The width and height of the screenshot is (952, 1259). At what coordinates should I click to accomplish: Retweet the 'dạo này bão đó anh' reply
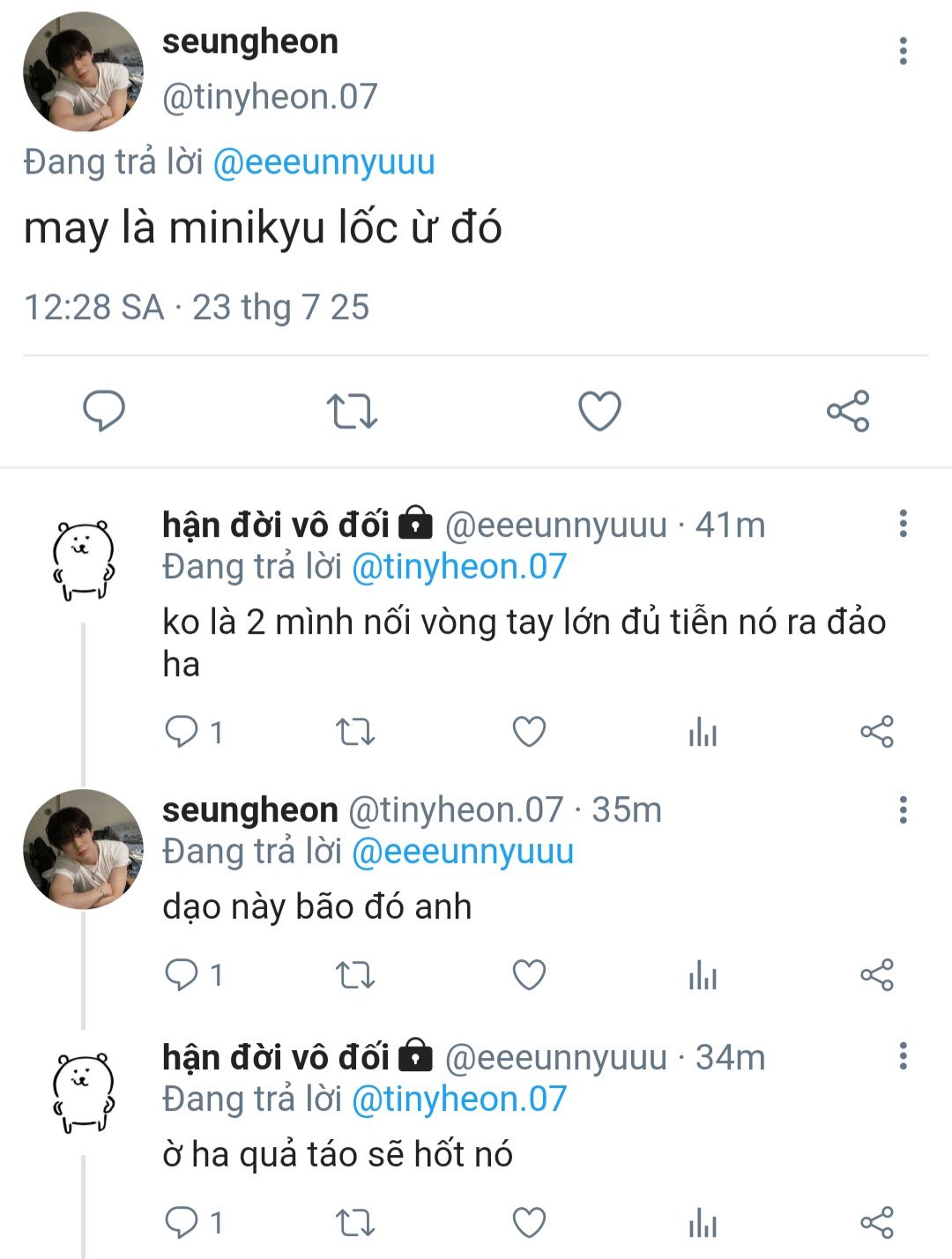[x=355, y=975]
